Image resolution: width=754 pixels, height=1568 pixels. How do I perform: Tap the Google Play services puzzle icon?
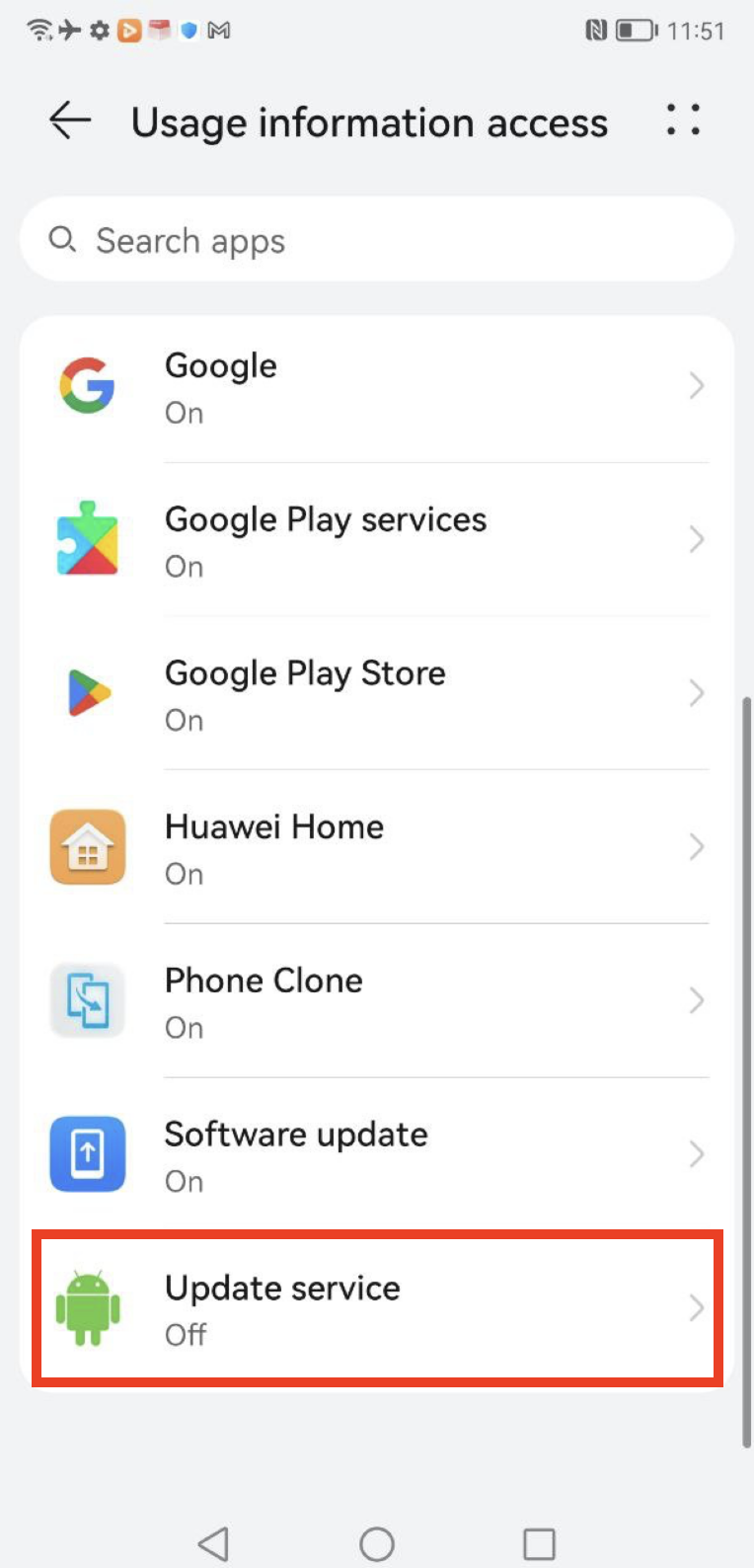[87, 539]
